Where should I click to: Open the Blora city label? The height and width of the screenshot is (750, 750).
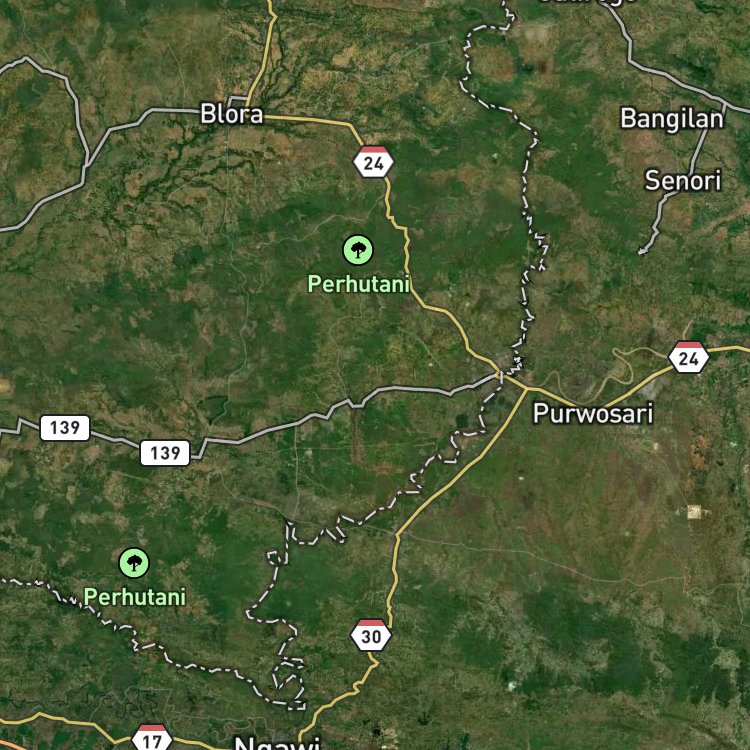pos(232,114)
